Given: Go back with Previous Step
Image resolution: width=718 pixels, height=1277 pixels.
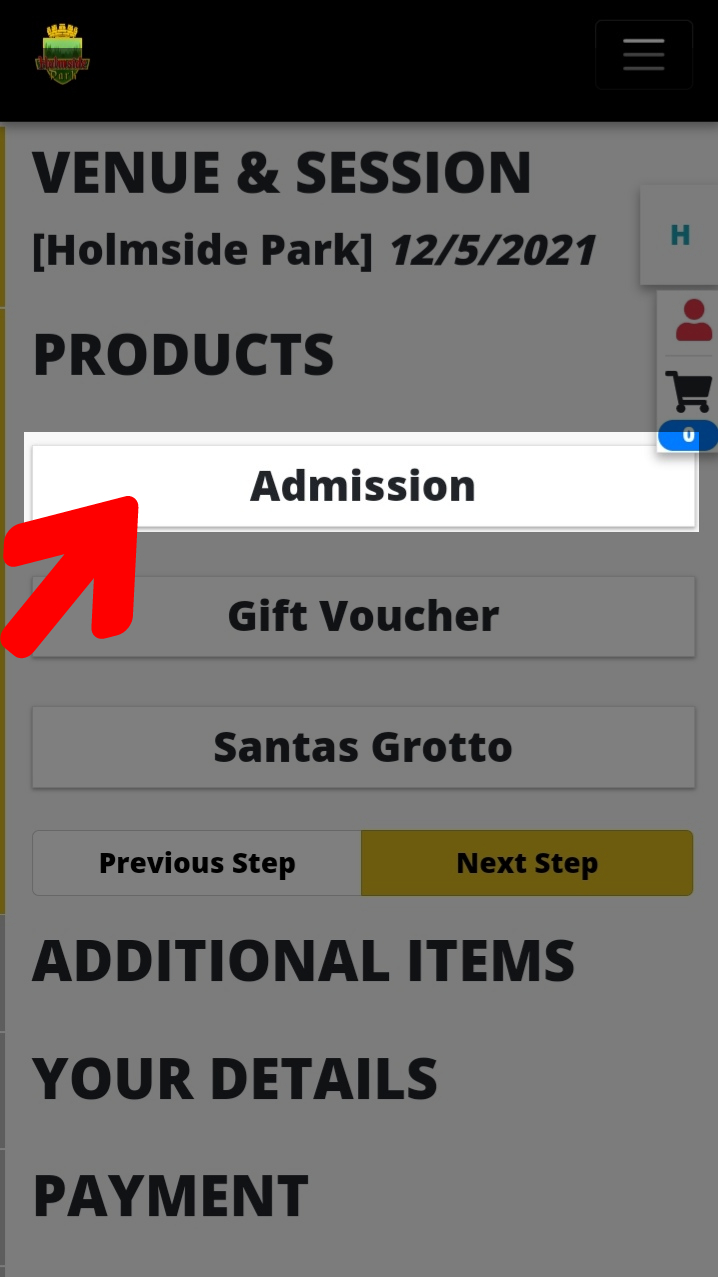Looking at the screenshot, I should pos(197,863).
